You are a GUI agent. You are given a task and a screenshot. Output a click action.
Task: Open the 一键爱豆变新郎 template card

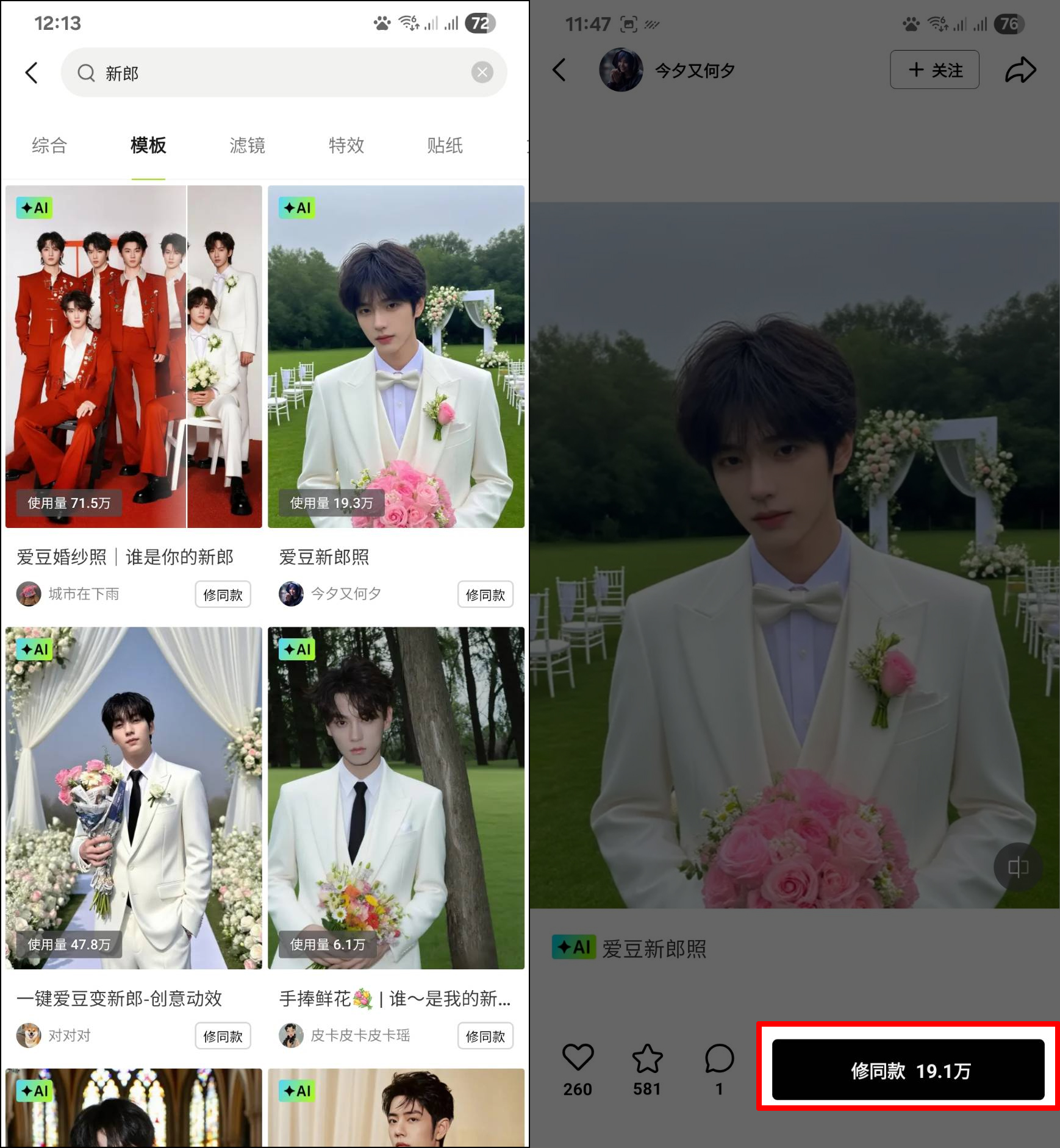134,797
